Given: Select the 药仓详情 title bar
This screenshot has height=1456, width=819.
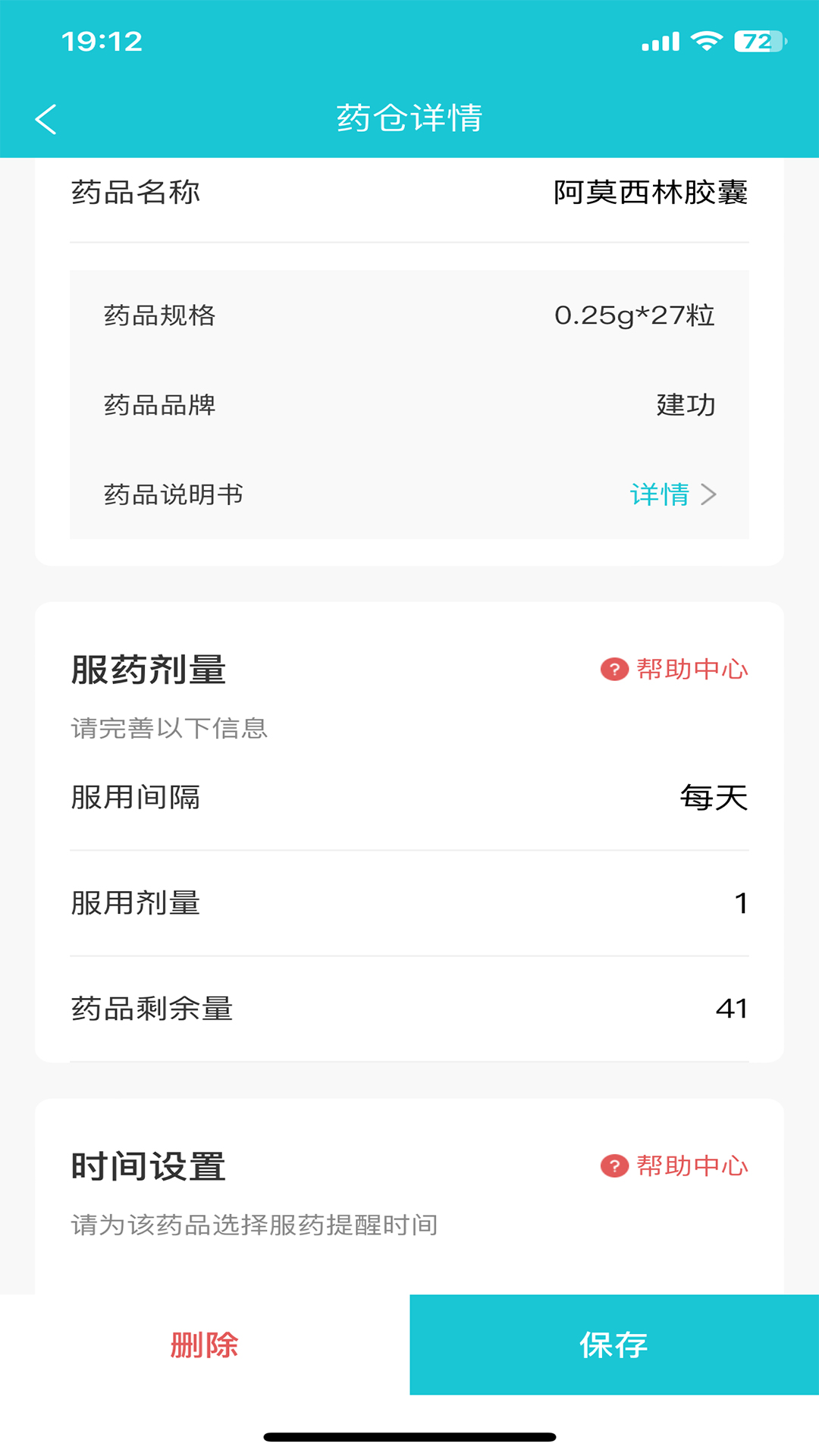Looking at the screenshot, I should [x=409, y=119].
